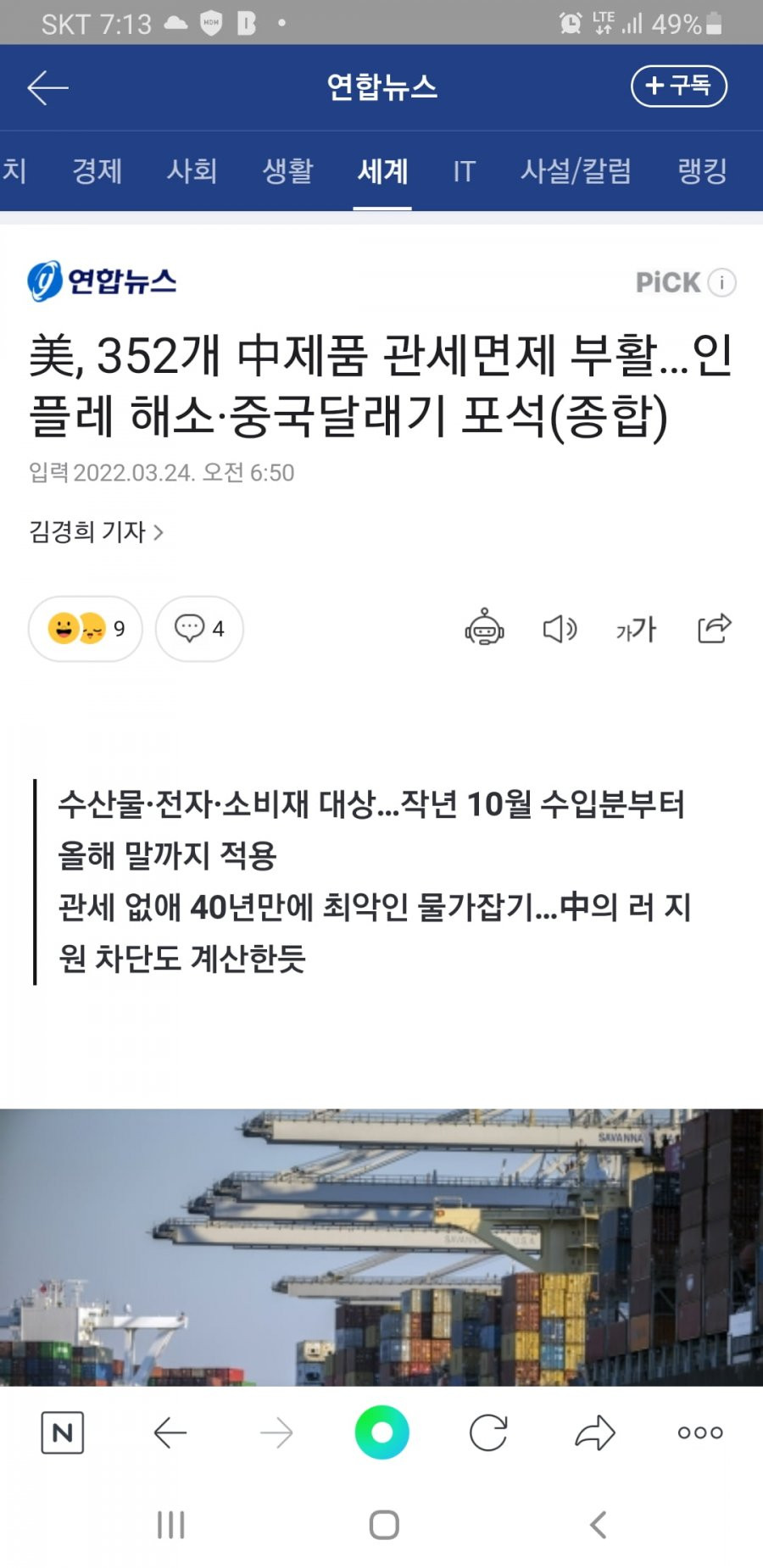Open the browser overflow menu
Image resolution: width=763 pixels, height=1568 pixels.
(x=700, y=1433)
